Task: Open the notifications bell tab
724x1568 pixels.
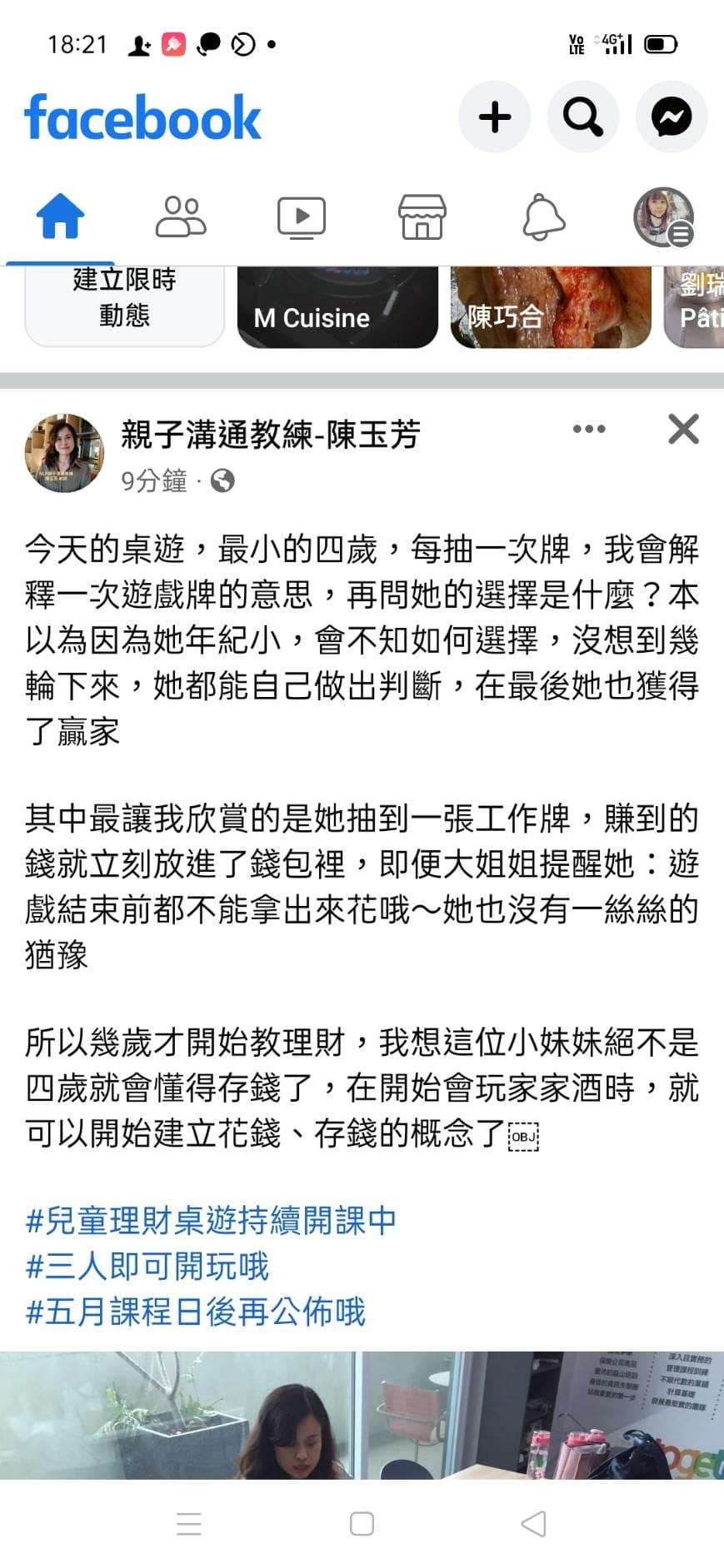Action: click(543, 217)
